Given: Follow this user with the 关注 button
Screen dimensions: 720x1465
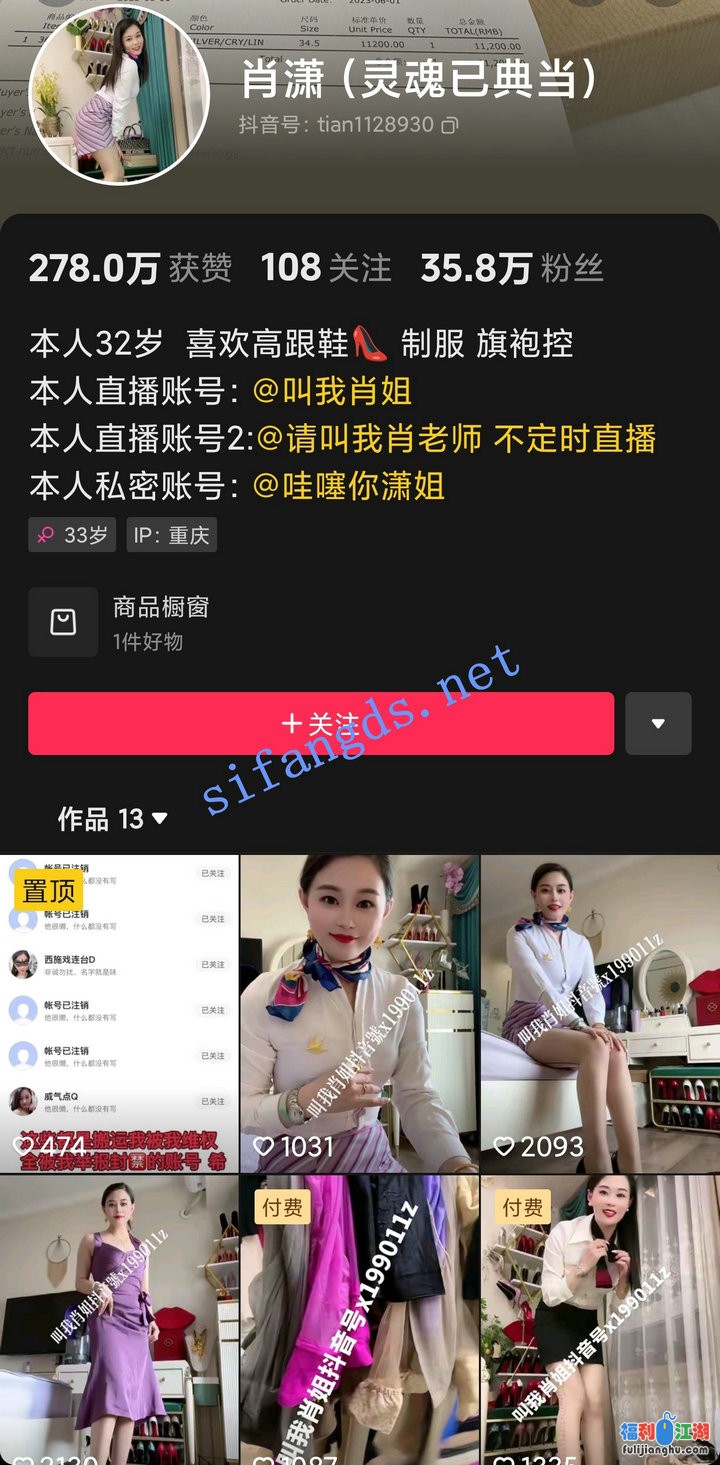Looking at the screenshot, I should pos(320,723).
